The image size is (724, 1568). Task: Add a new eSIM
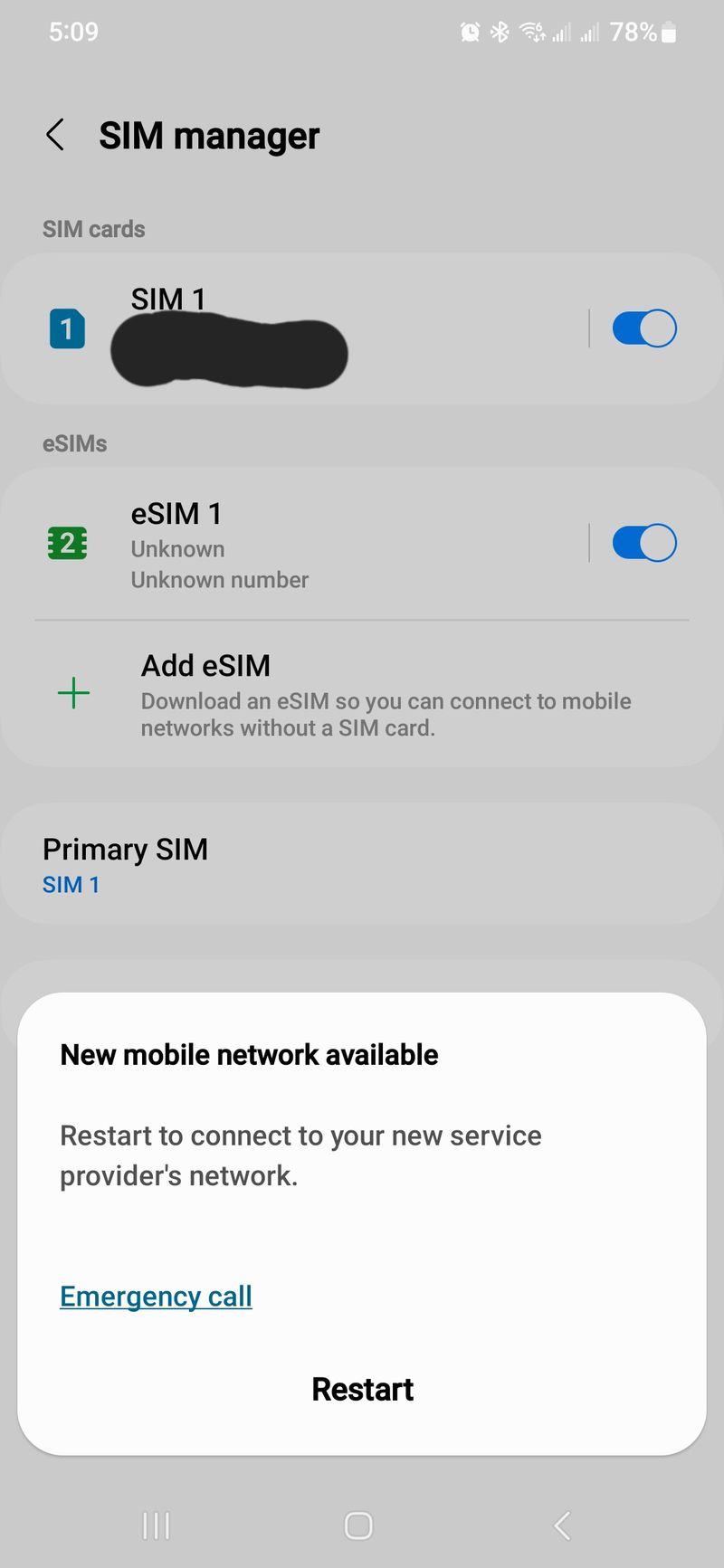tap(362, 694)
